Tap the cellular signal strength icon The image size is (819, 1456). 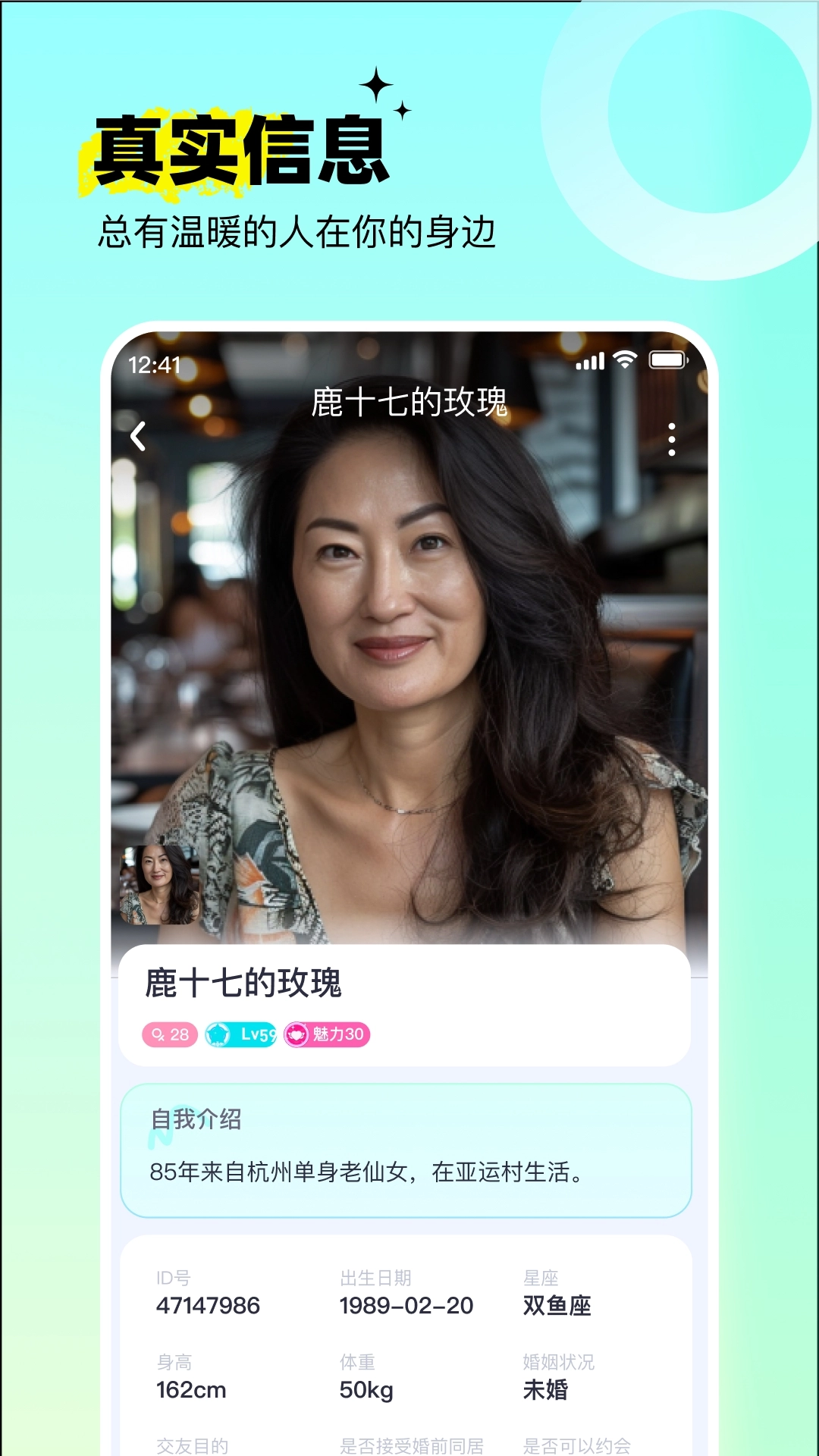(x=590, y=362)
